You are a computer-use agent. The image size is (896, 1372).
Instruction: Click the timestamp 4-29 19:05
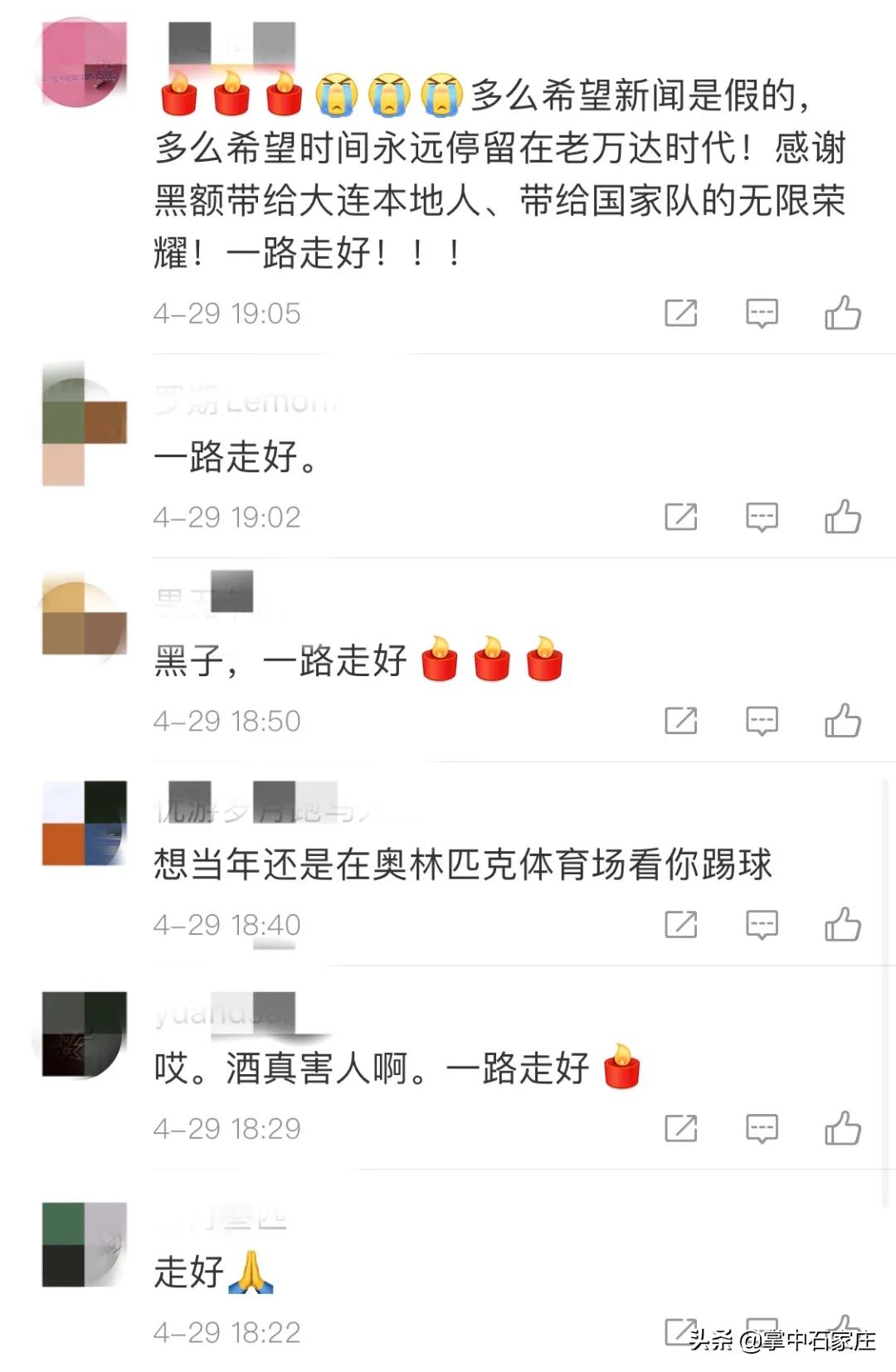coord(226,313)
